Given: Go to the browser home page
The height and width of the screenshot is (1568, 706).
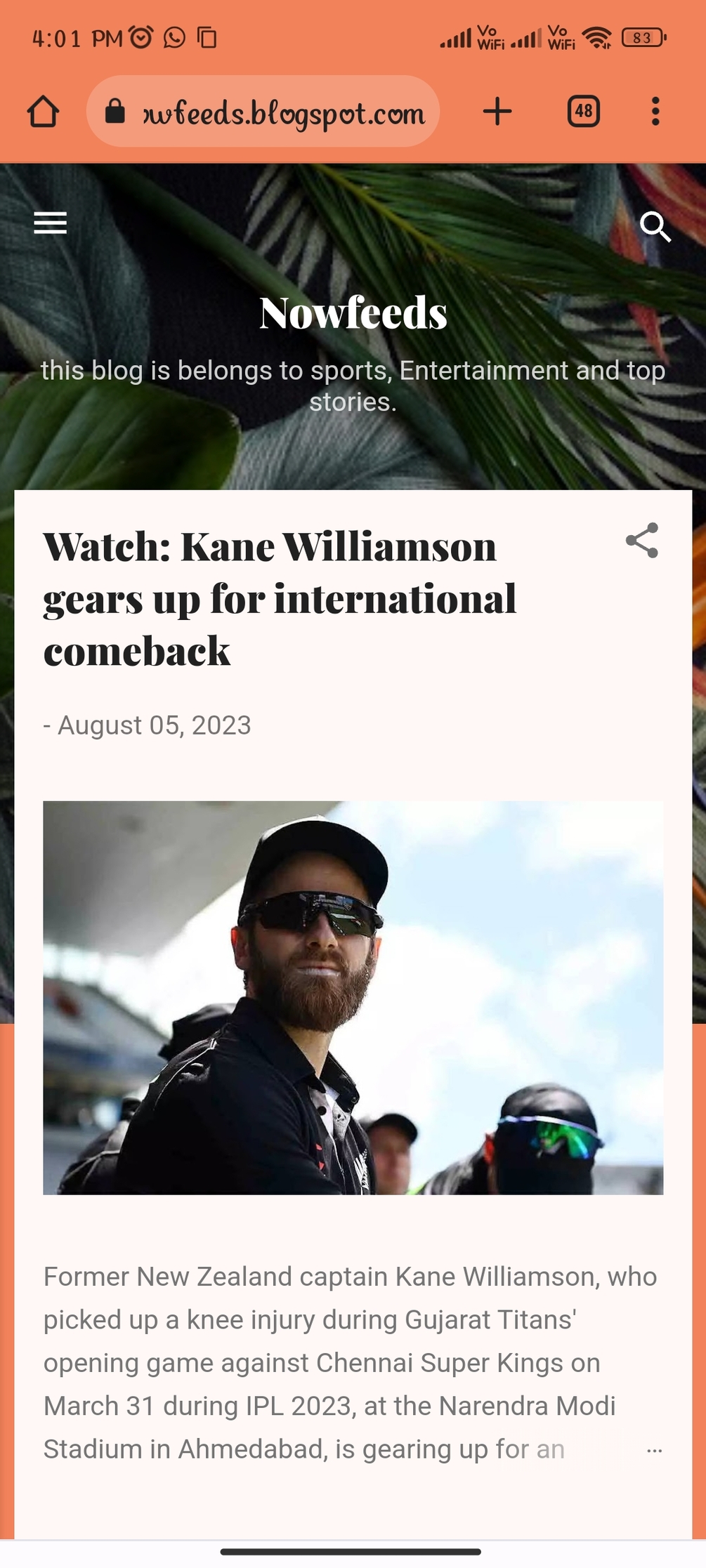Looking at the screenshot, I should [x=43, y=112].
